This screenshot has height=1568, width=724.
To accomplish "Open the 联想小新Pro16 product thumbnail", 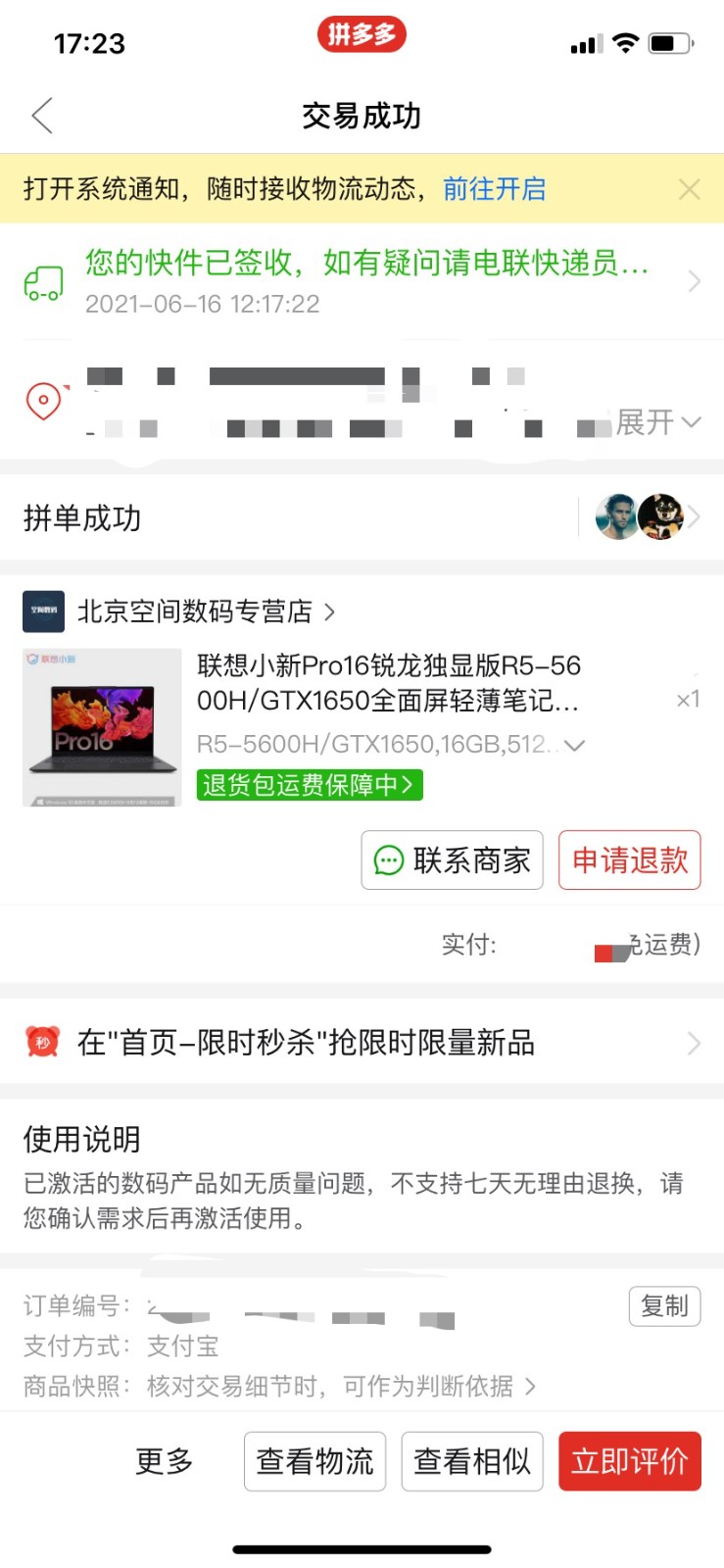I will (x=102, y=727).
